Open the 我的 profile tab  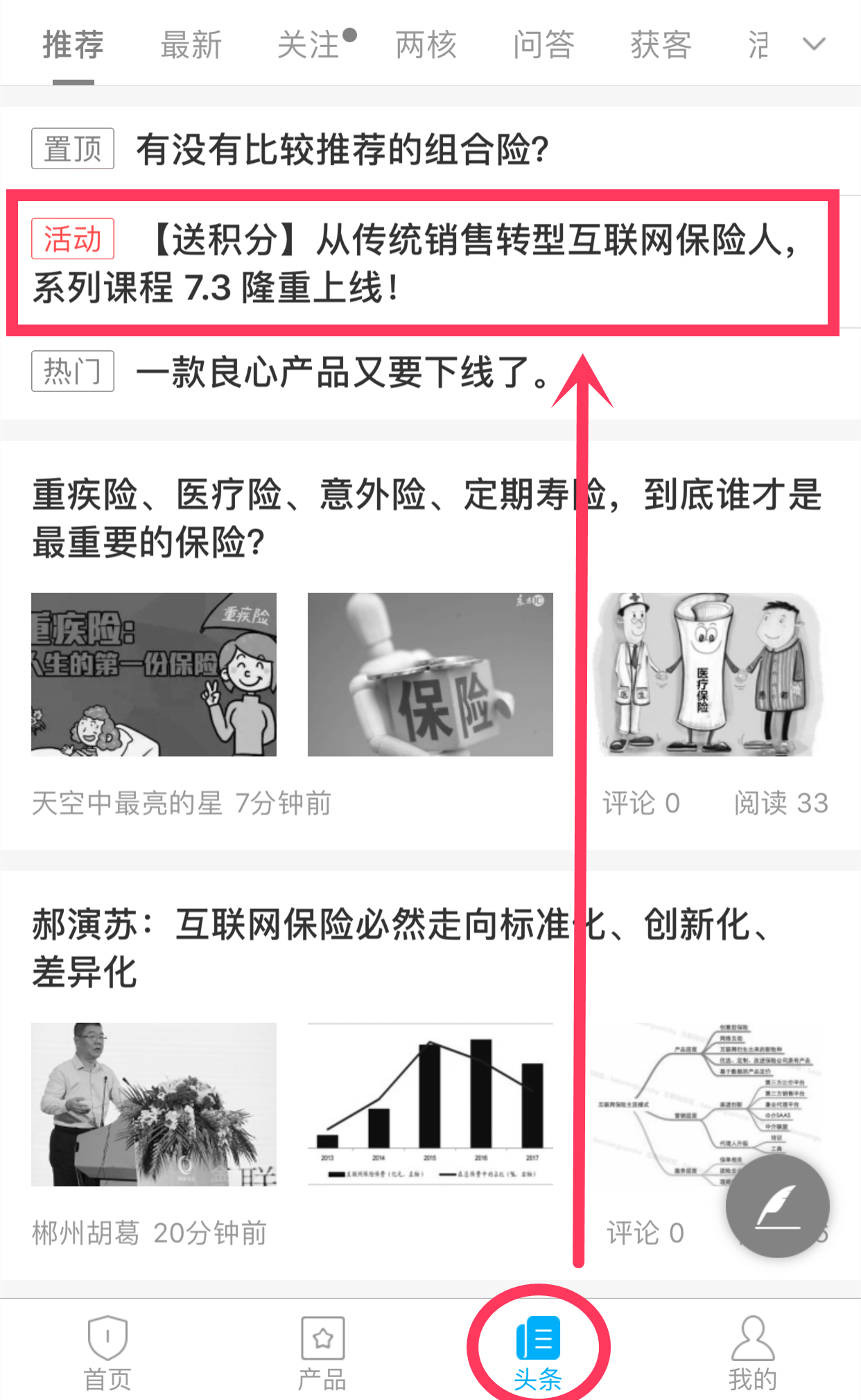tap(753, 1352)
